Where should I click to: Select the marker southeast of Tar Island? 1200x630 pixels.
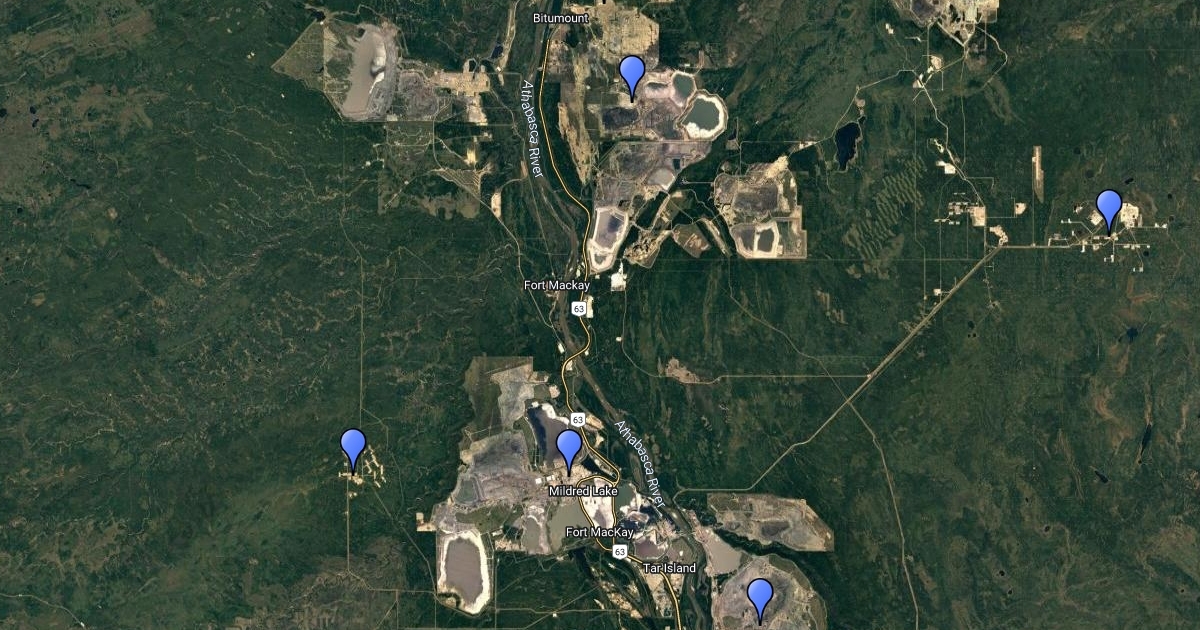(x=760, y=597)
